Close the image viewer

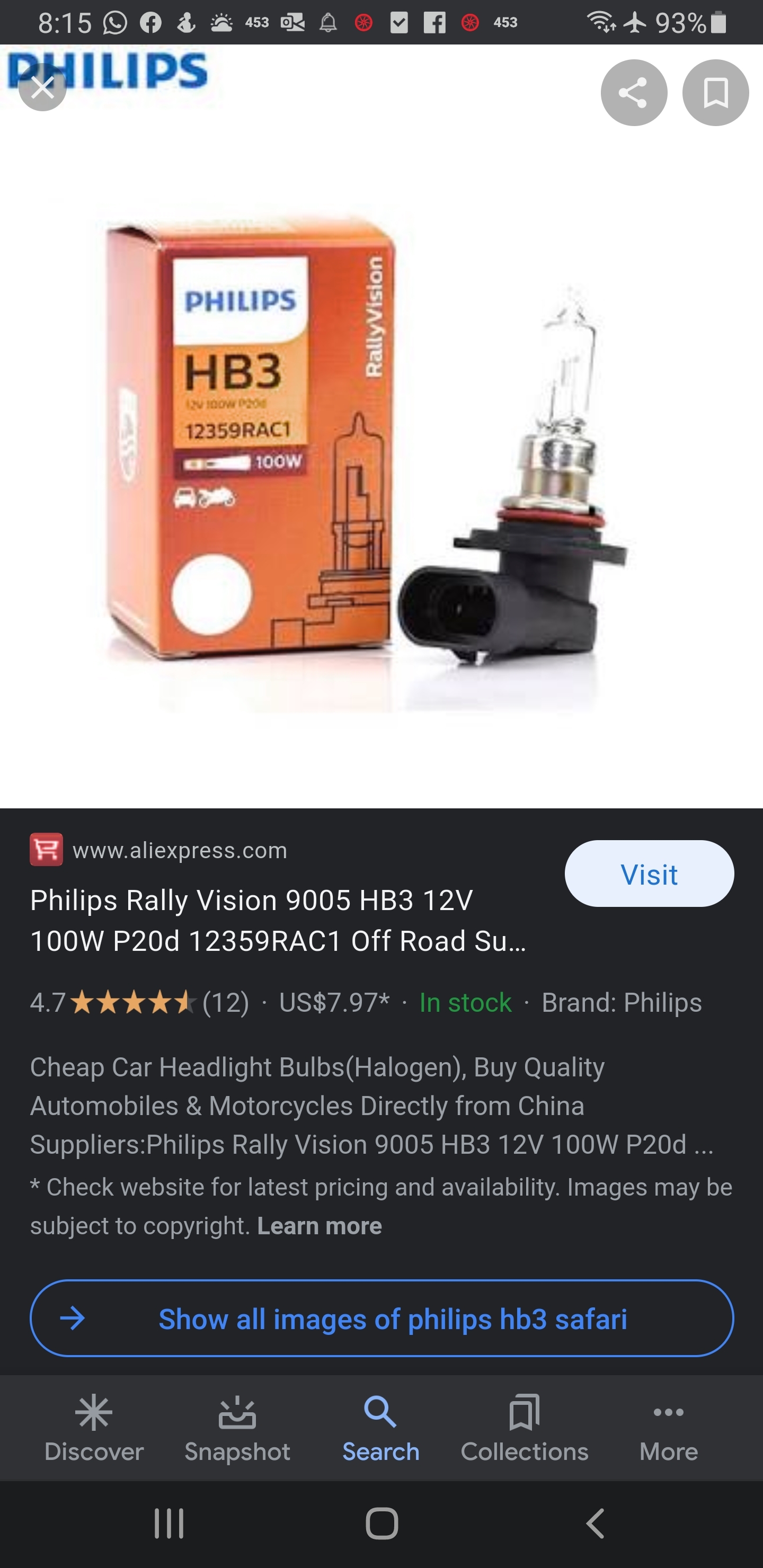tap(42, 87)
